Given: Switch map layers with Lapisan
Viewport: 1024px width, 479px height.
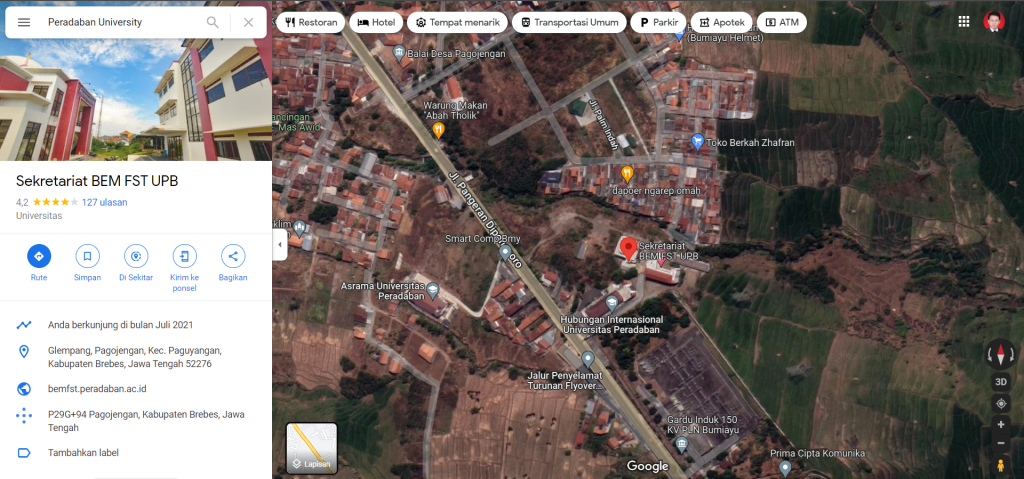Looking at the screenshot, I should (x=312, y=447).
